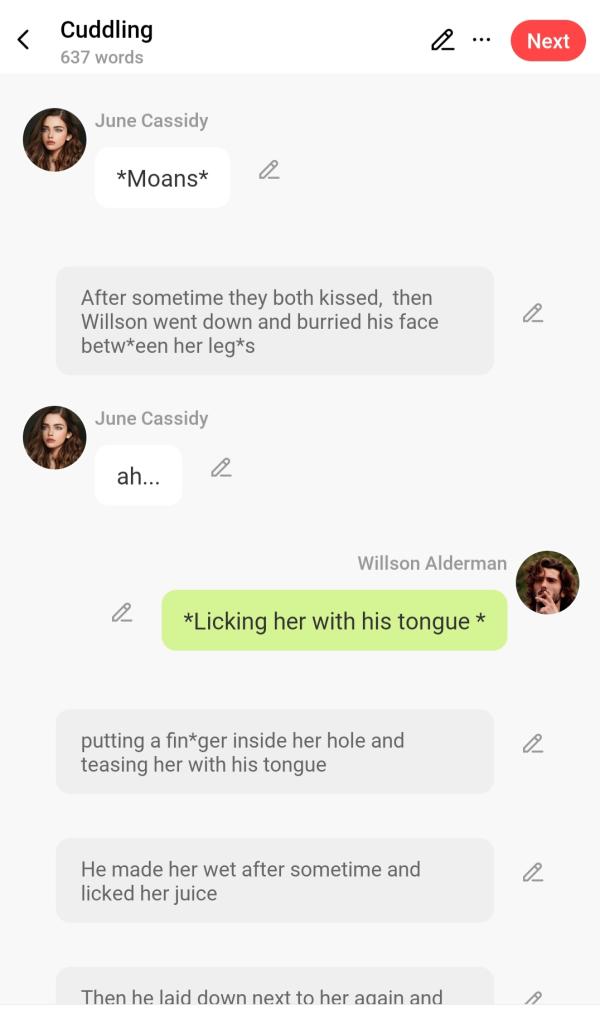Edit the "He made her wet" narration
The width and height of the screenshot is (600, 1017).
[x=533, y=872]
